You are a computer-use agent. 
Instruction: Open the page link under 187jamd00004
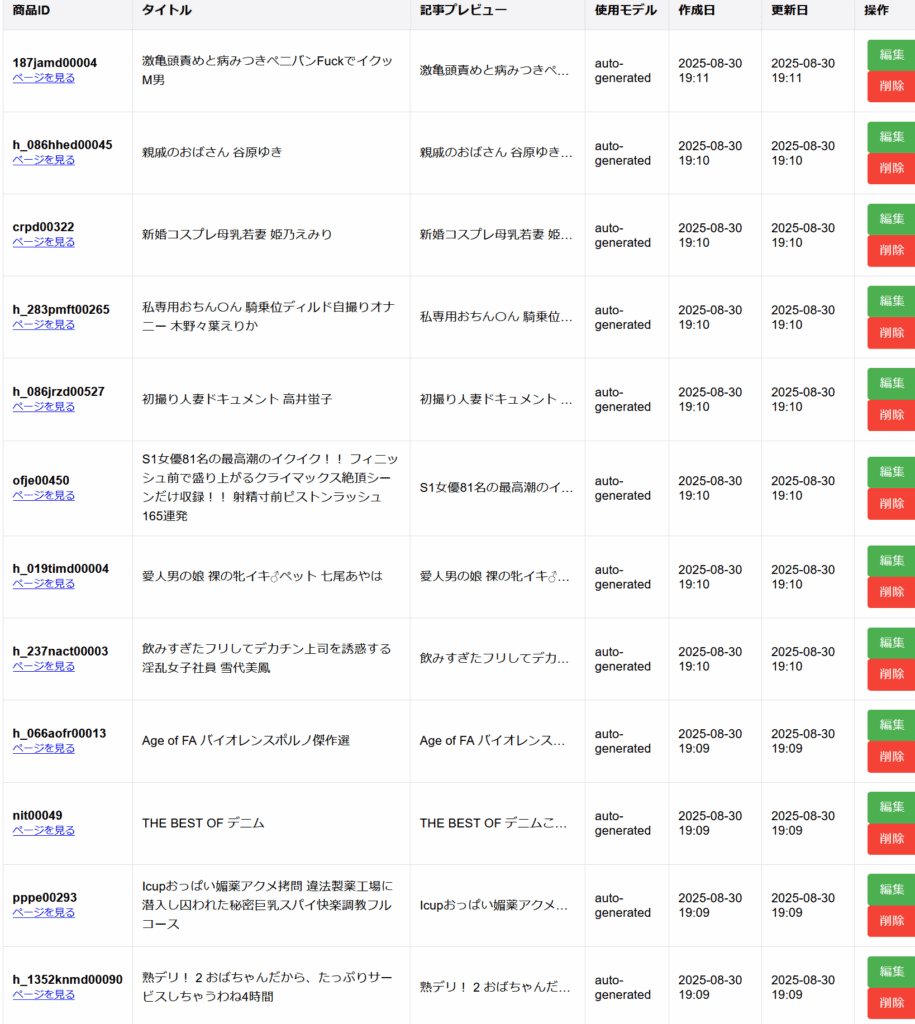43,78
